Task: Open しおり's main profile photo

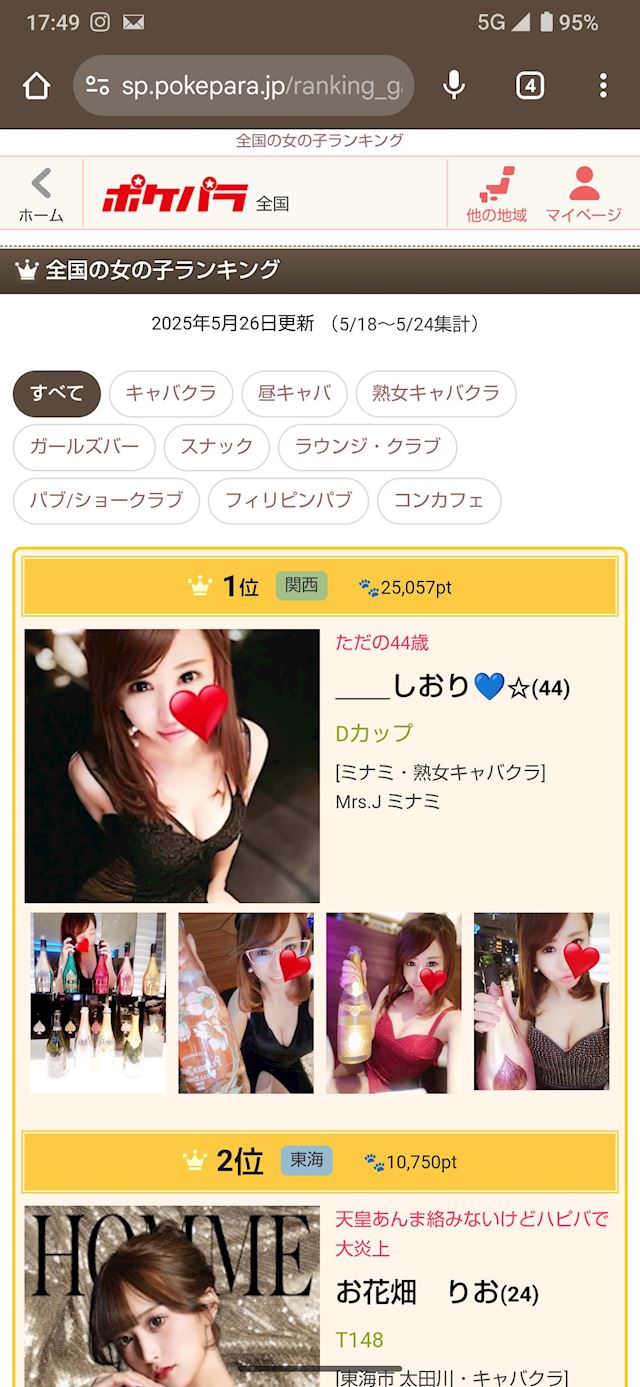Action: pos(172,765)
